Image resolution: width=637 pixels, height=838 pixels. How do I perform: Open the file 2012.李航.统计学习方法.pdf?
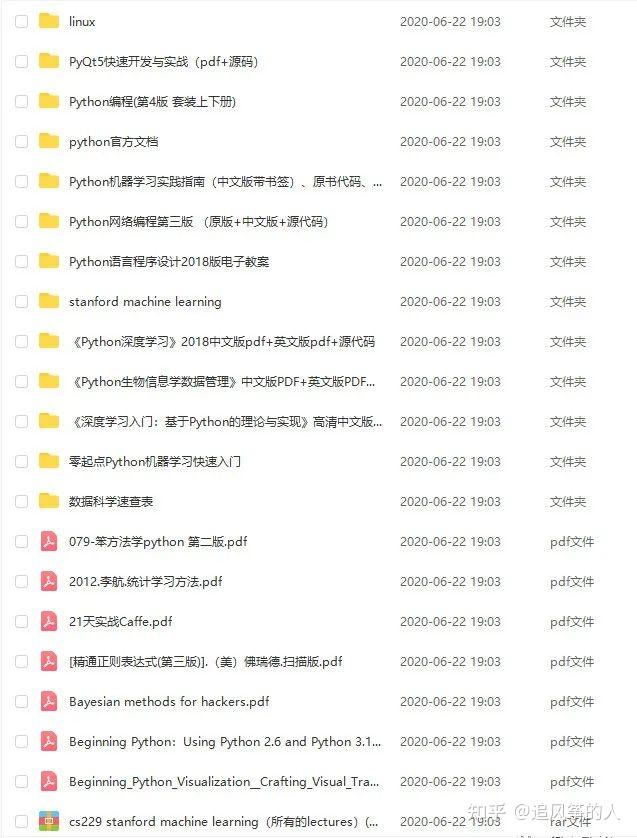(146, 581)
